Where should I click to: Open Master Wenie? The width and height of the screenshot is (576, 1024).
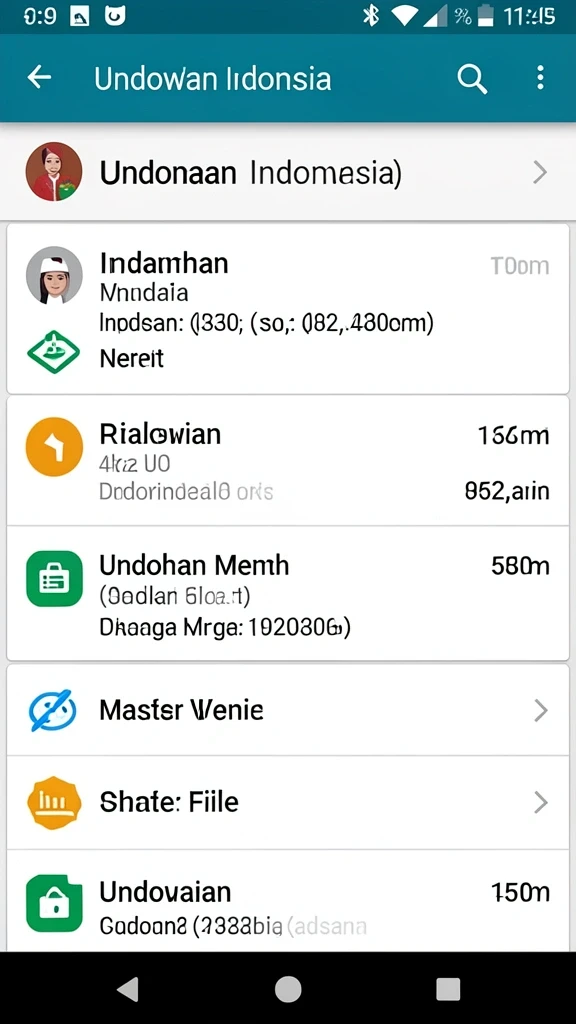[x=288, y=710]
